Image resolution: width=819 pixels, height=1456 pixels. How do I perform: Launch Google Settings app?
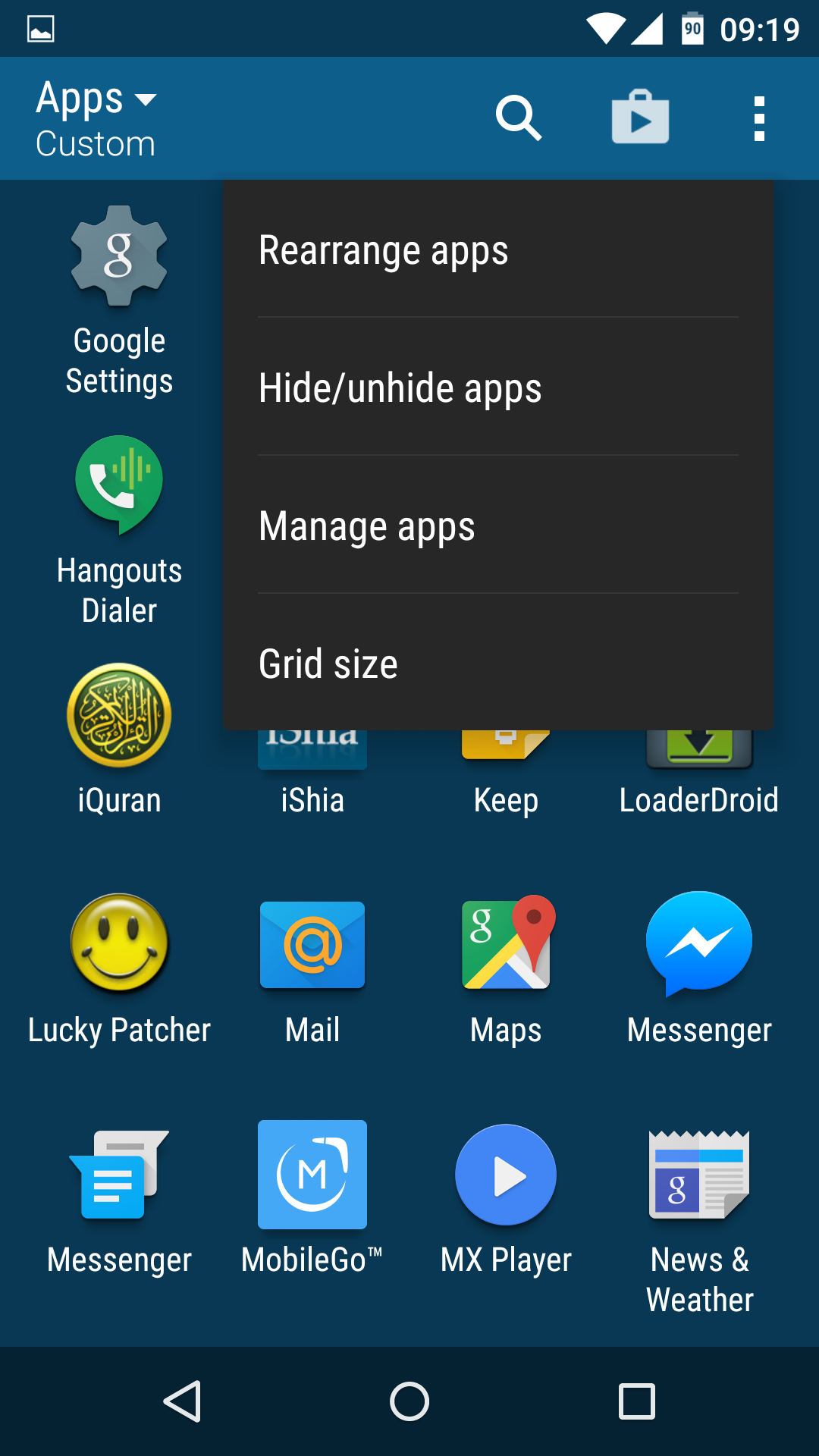pos(119,301)
